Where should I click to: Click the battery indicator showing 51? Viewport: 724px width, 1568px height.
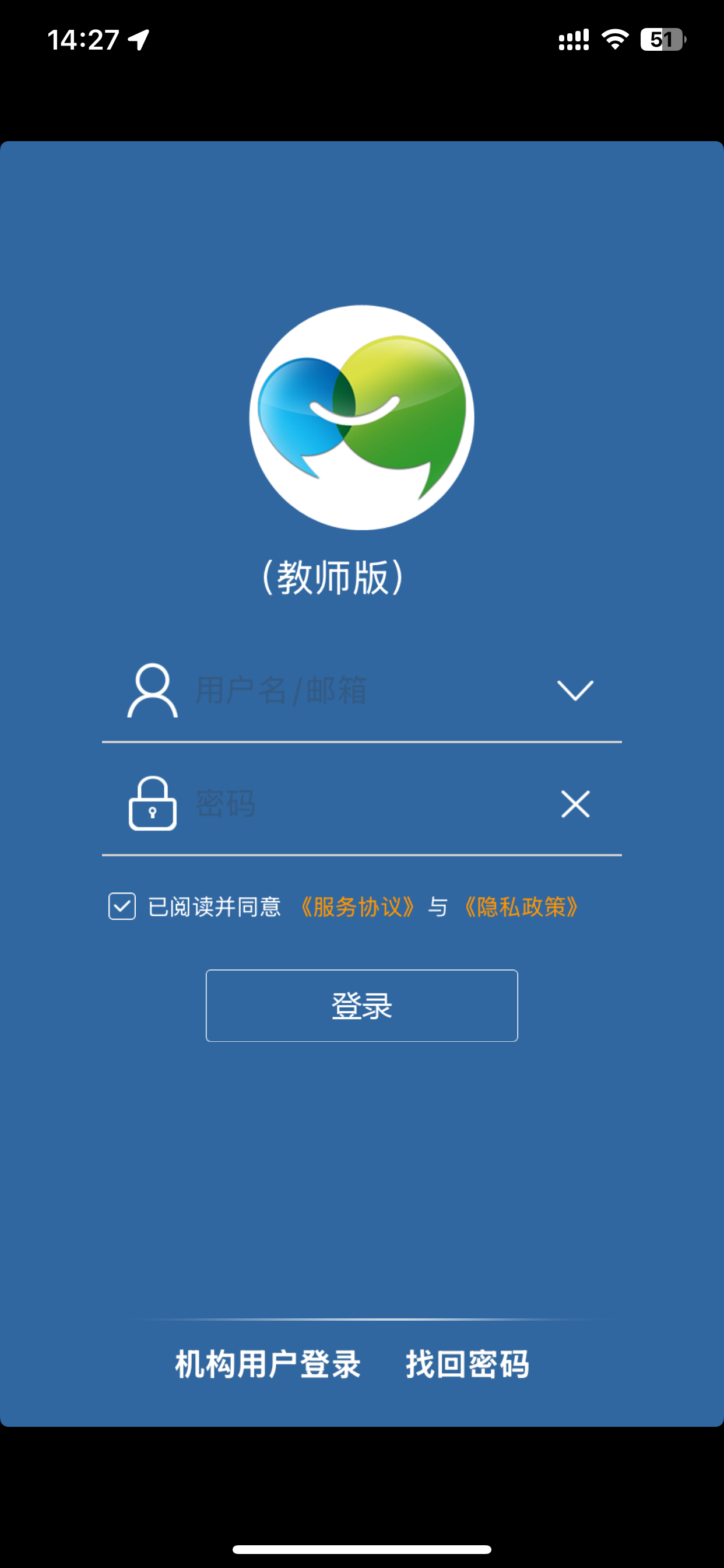[663, 38]
